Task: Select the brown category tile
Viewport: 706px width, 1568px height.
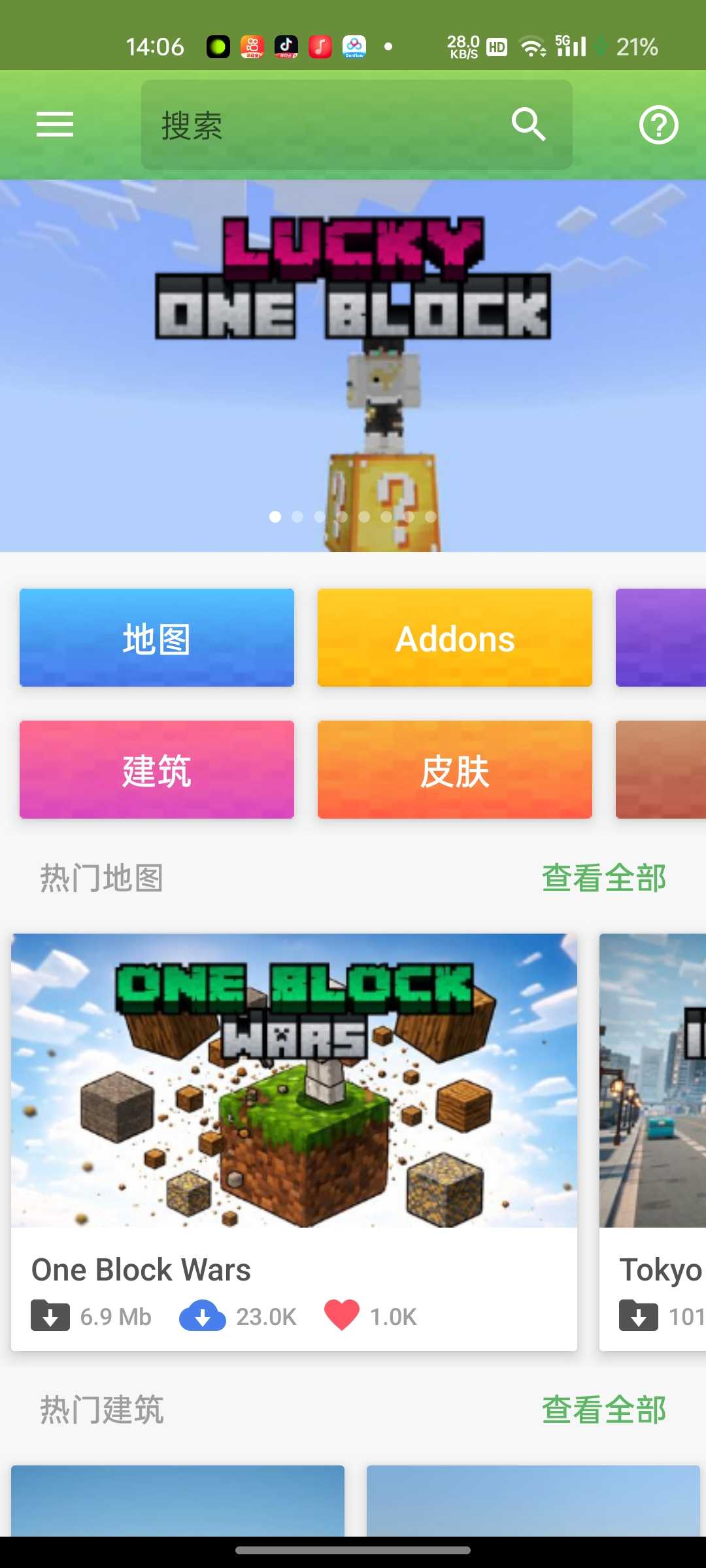Action: tap(662, 770)
